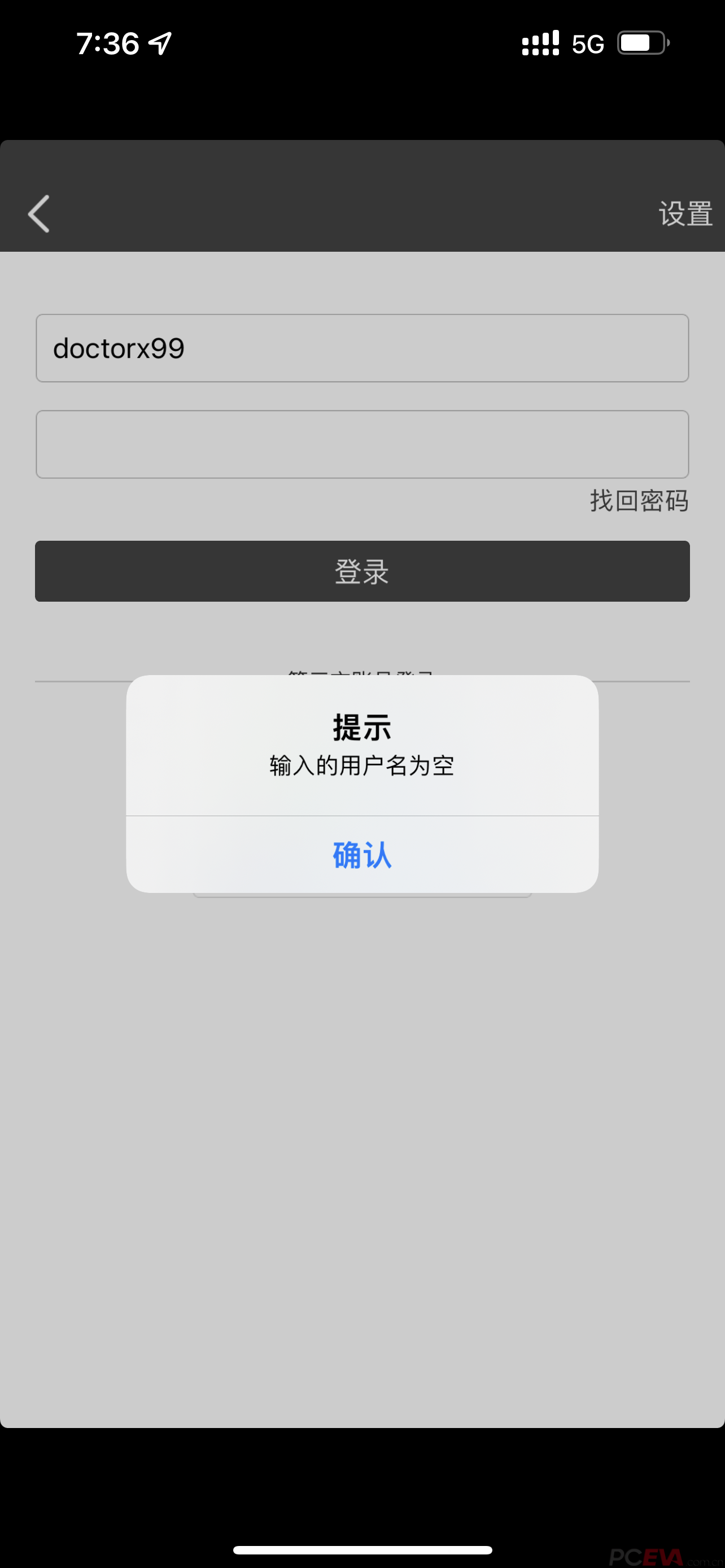725x1568 pixels.
Task: Tap the clock showing 7:36
Action: tap(110, 44)
